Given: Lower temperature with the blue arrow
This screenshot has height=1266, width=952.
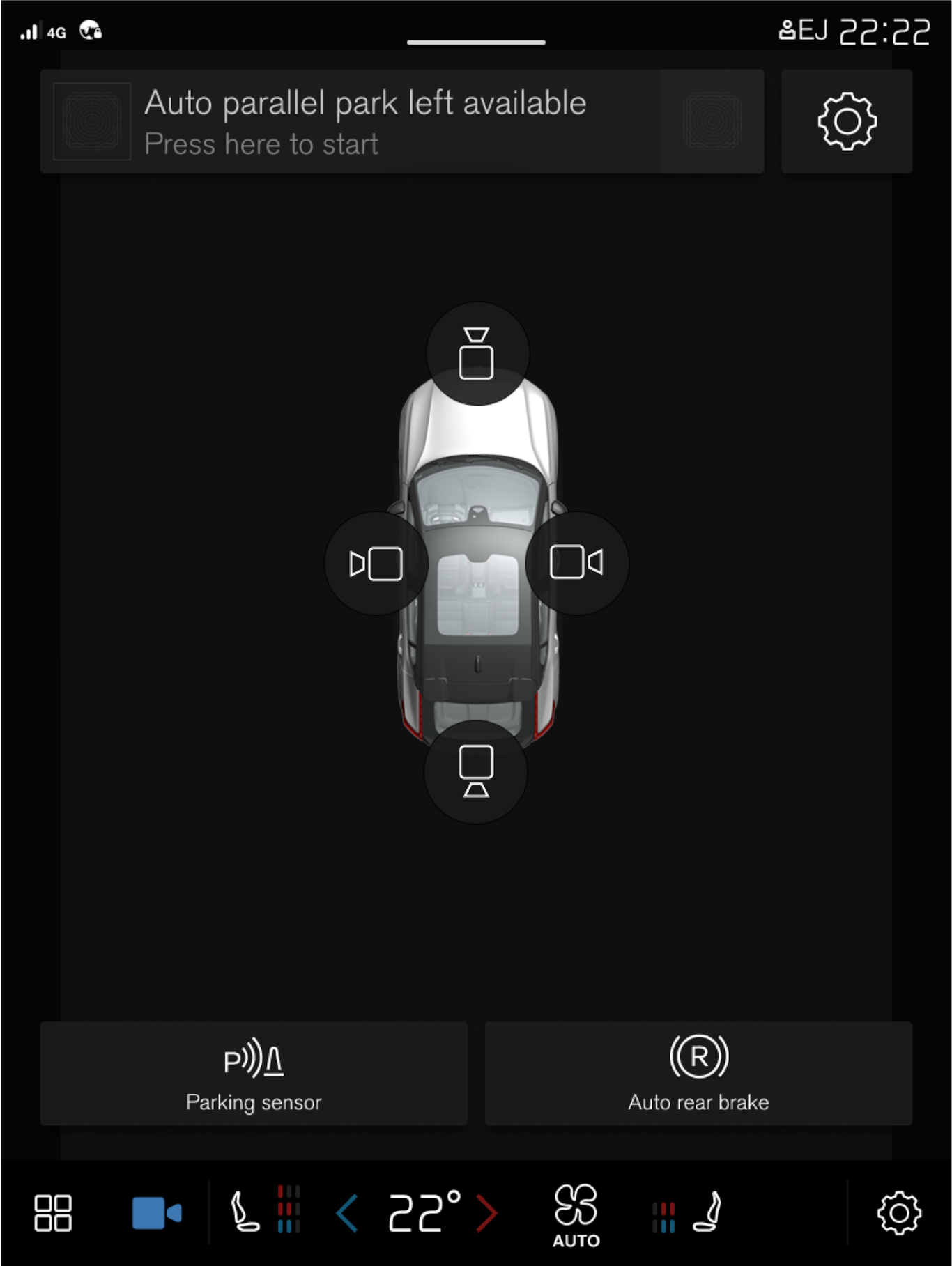Looking at the screenshot, I should pos(347,1213).
